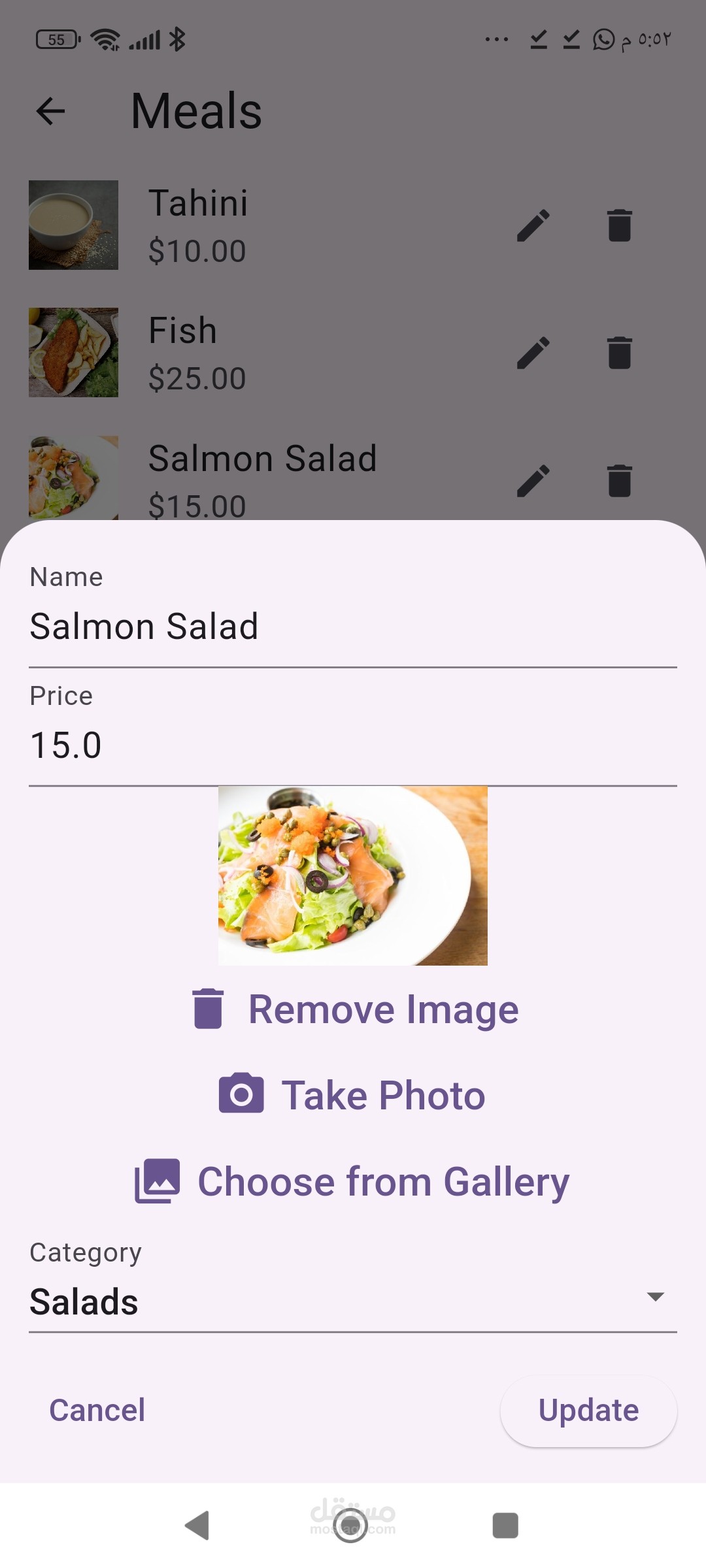
Task: Take a photo for the meal
Action: 353,1095
